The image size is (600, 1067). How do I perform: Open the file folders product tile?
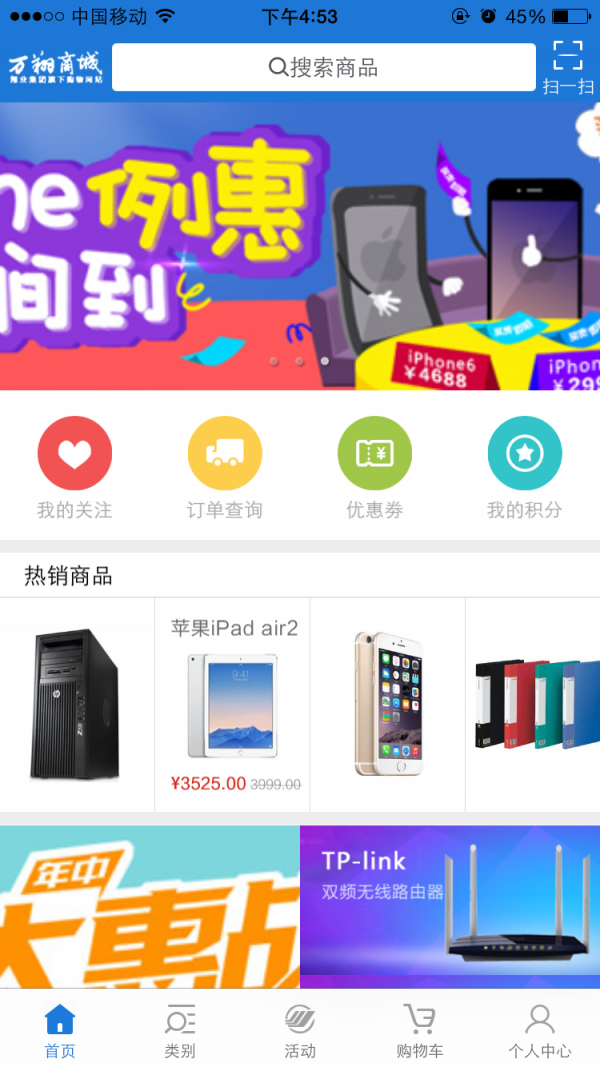535,705
